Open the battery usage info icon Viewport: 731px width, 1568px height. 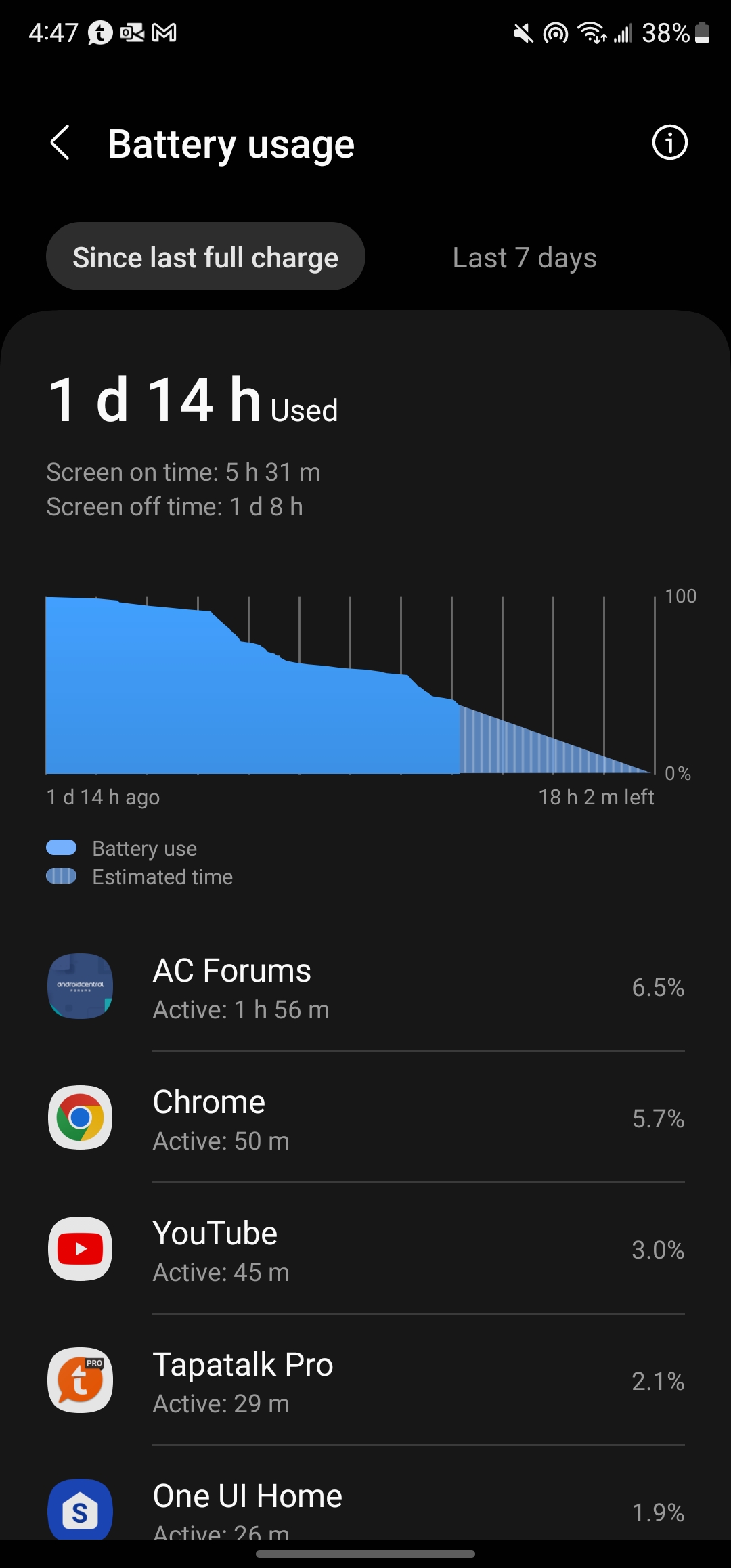669,143
